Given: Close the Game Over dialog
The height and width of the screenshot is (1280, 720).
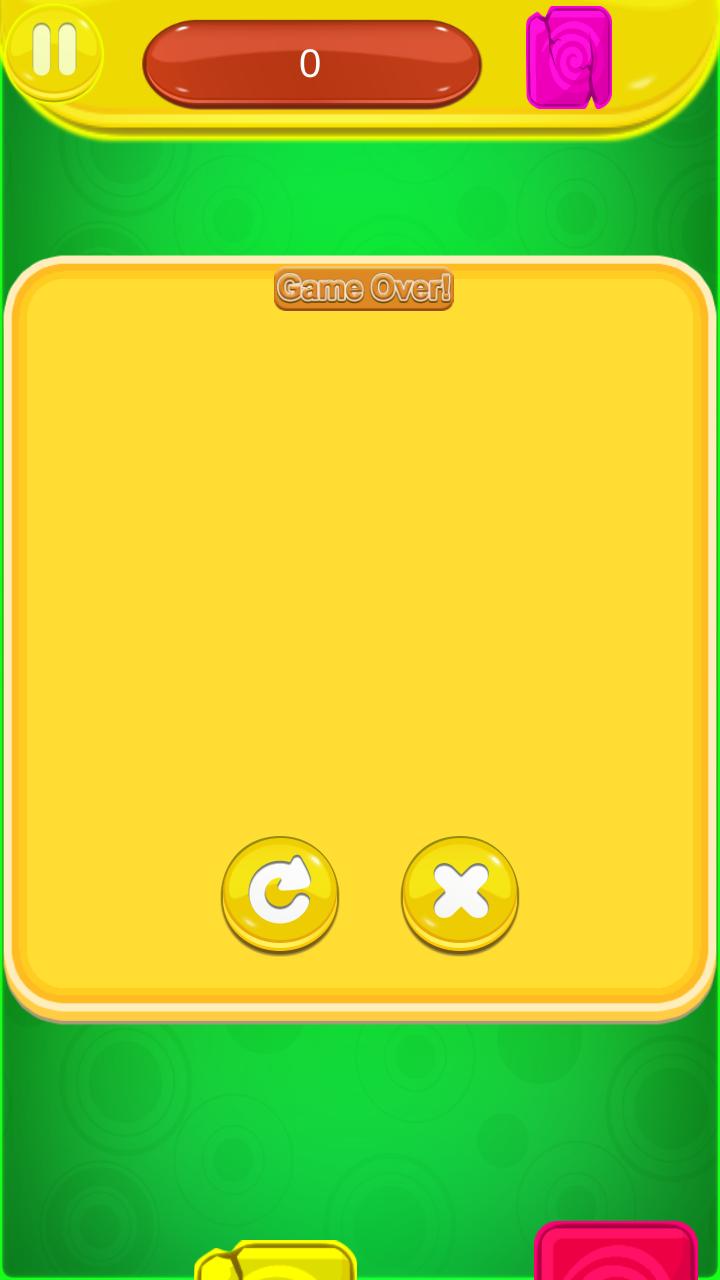Looking at the screenshot, I should coord(460,893).
